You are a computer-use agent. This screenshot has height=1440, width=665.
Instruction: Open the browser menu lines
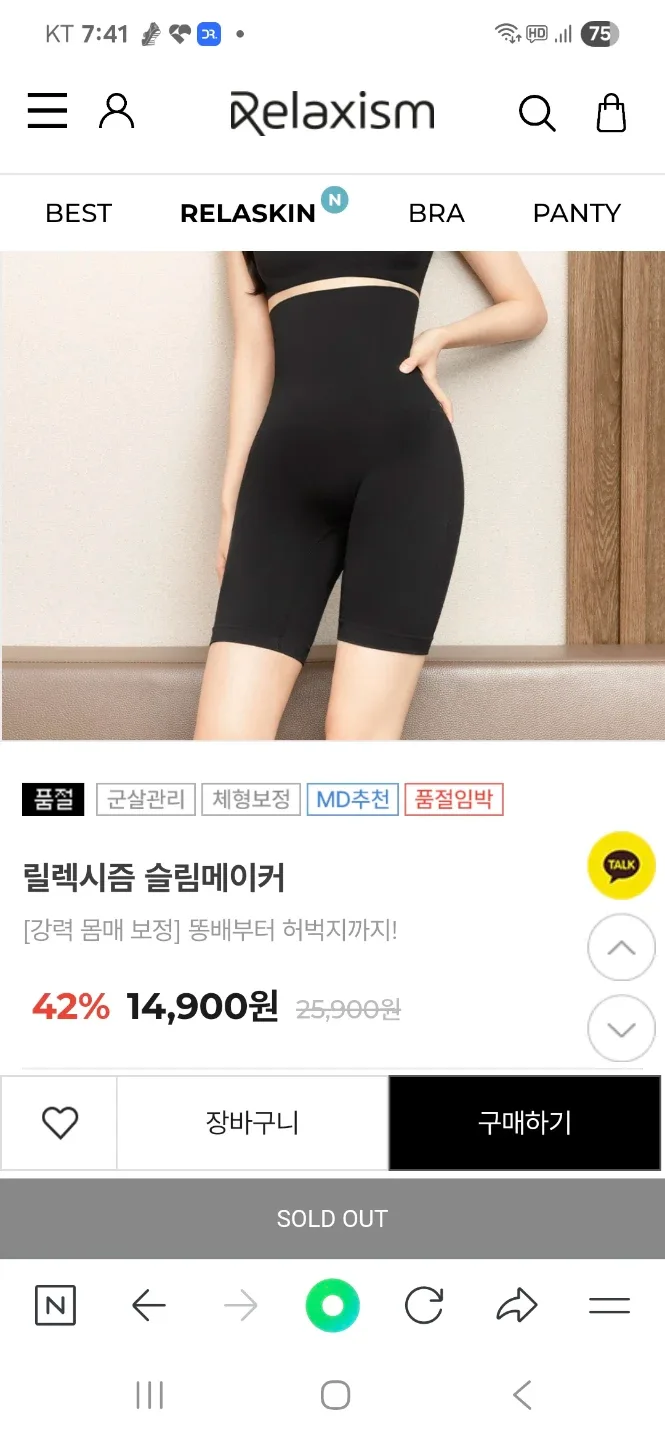coord(609,1306)
